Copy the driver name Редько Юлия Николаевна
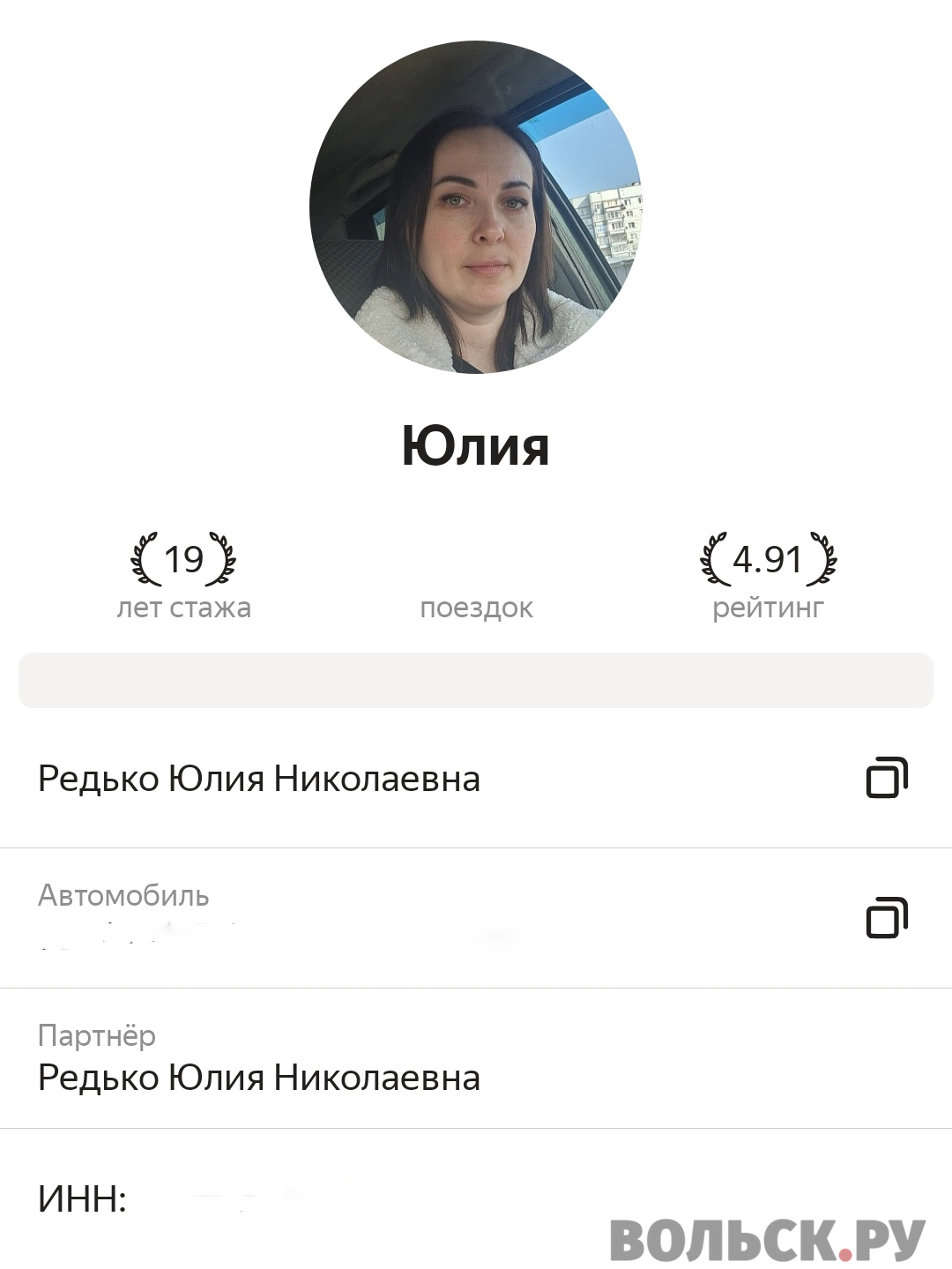Screen dimensions: 952x1269 (887, 778)
